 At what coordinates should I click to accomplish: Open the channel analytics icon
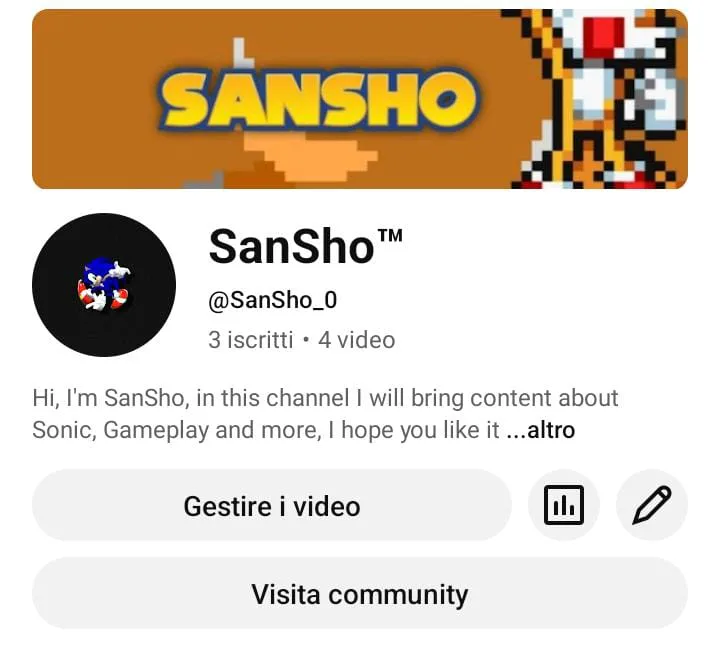pos(563,506)
